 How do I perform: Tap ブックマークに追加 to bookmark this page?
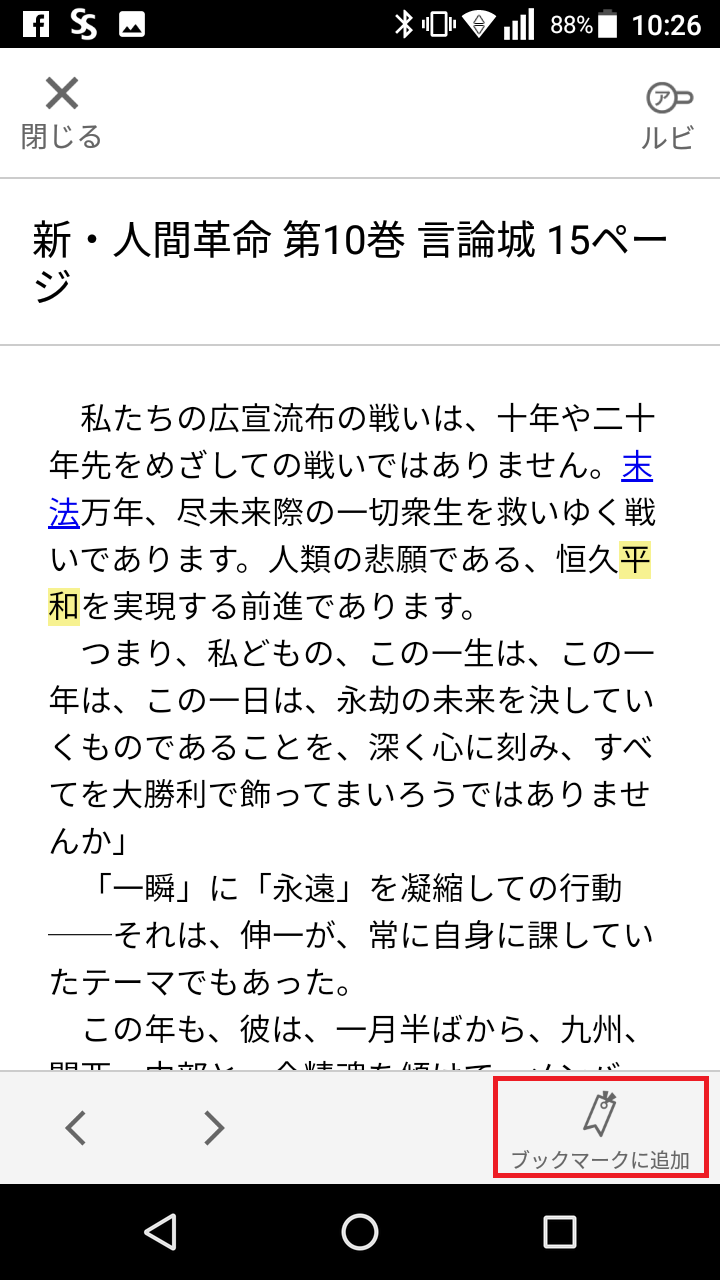pos(601,1128)
